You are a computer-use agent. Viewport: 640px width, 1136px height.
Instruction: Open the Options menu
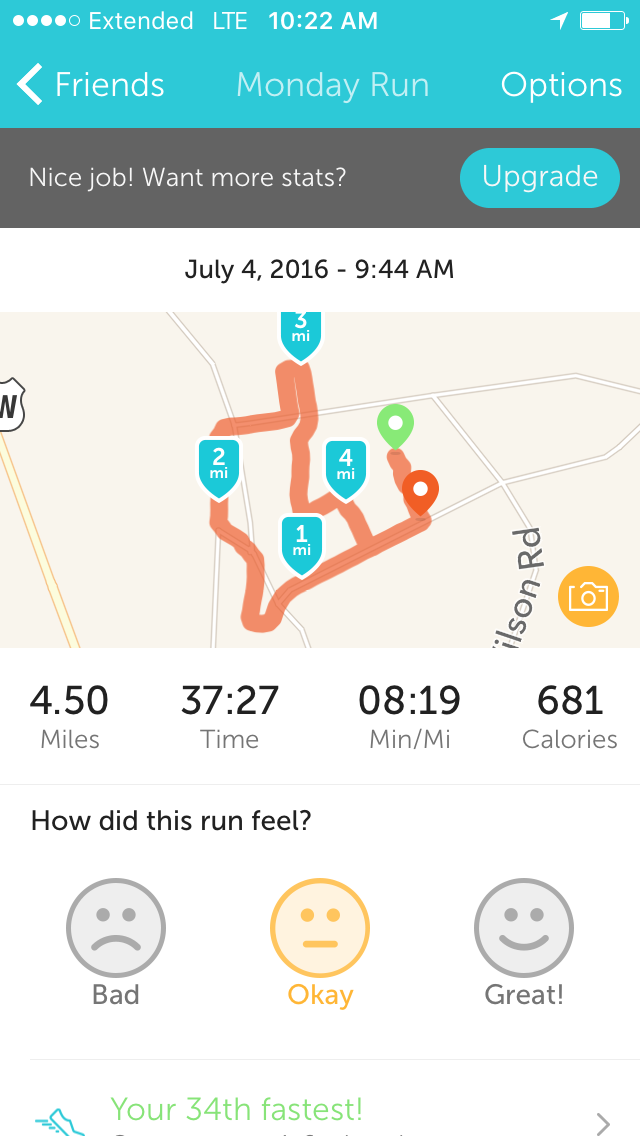pyautogui.click(x=561, y=85)
